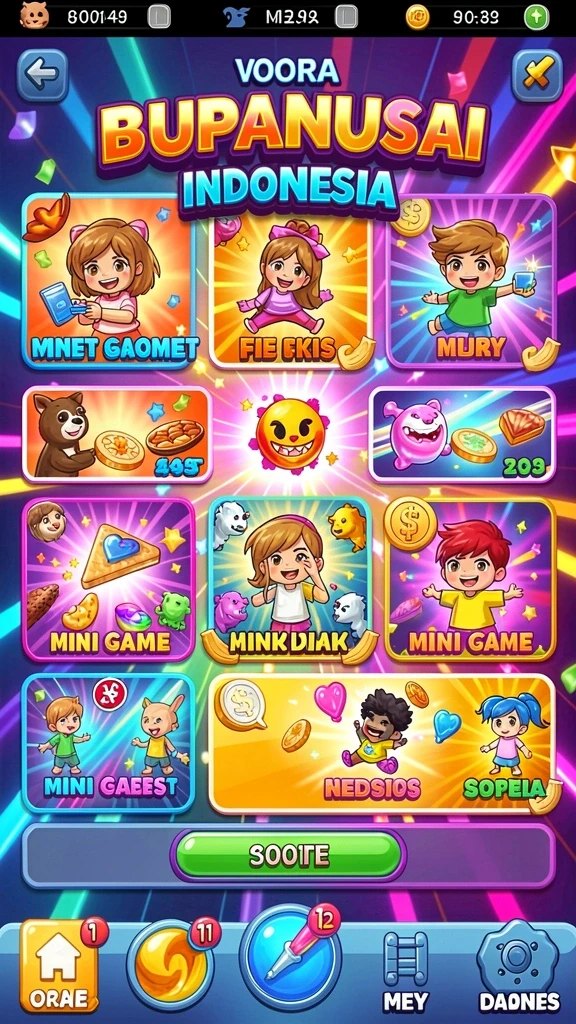Image resolution: width=576 pixels, height=1024 pixels.
Task: Open the MNET GAOMET game card
Action: (109, 281)
